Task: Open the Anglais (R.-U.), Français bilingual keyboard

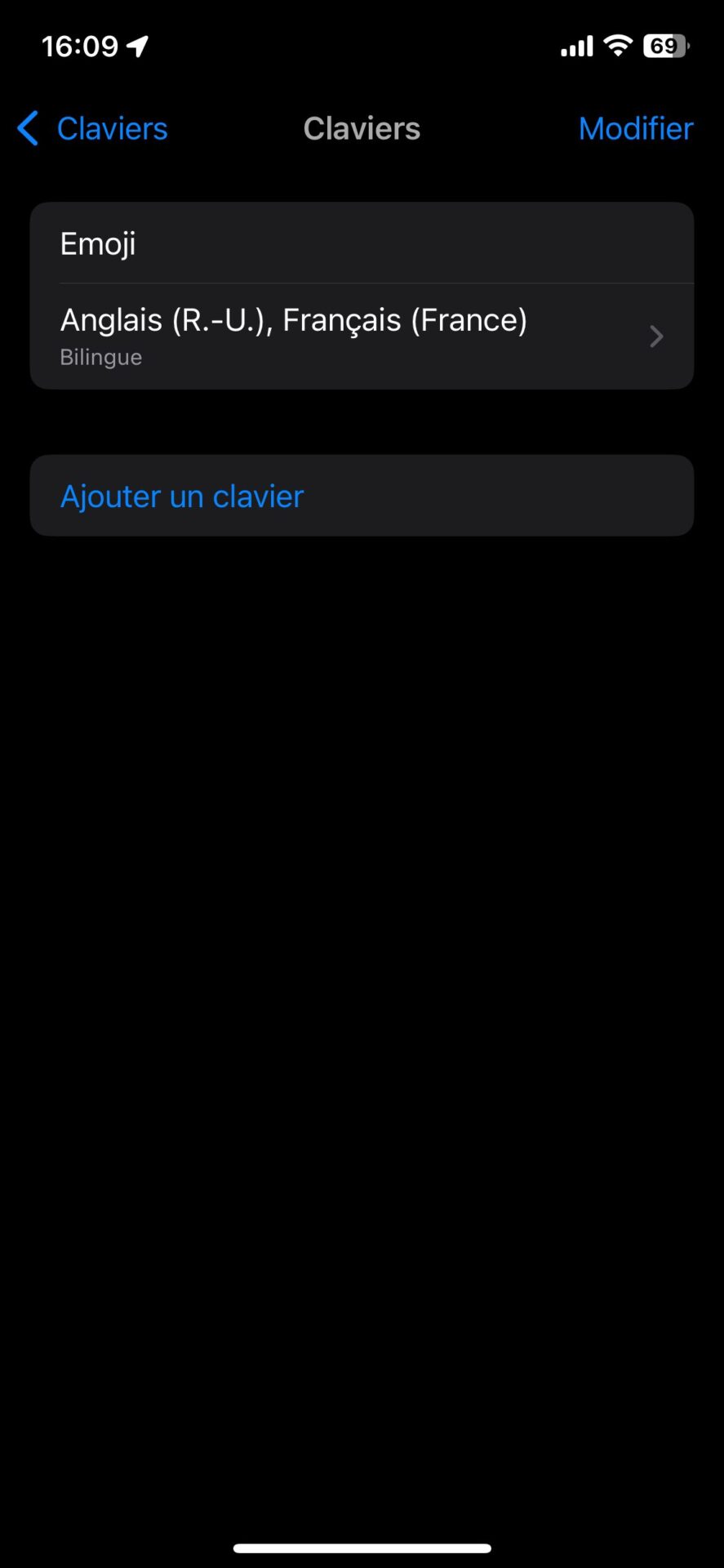Action: 362,336
